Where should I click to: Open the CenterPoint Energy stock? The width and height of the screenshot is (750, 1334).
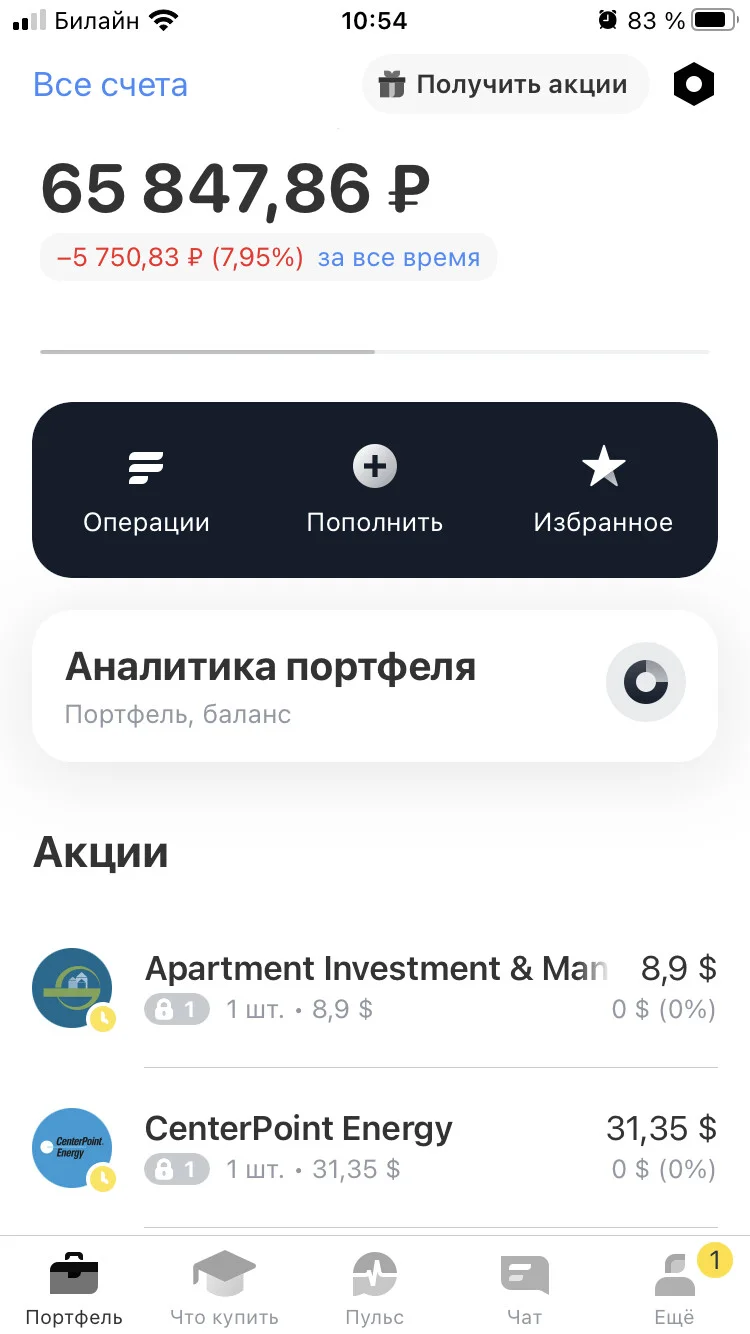click(x=375, y=1148)
